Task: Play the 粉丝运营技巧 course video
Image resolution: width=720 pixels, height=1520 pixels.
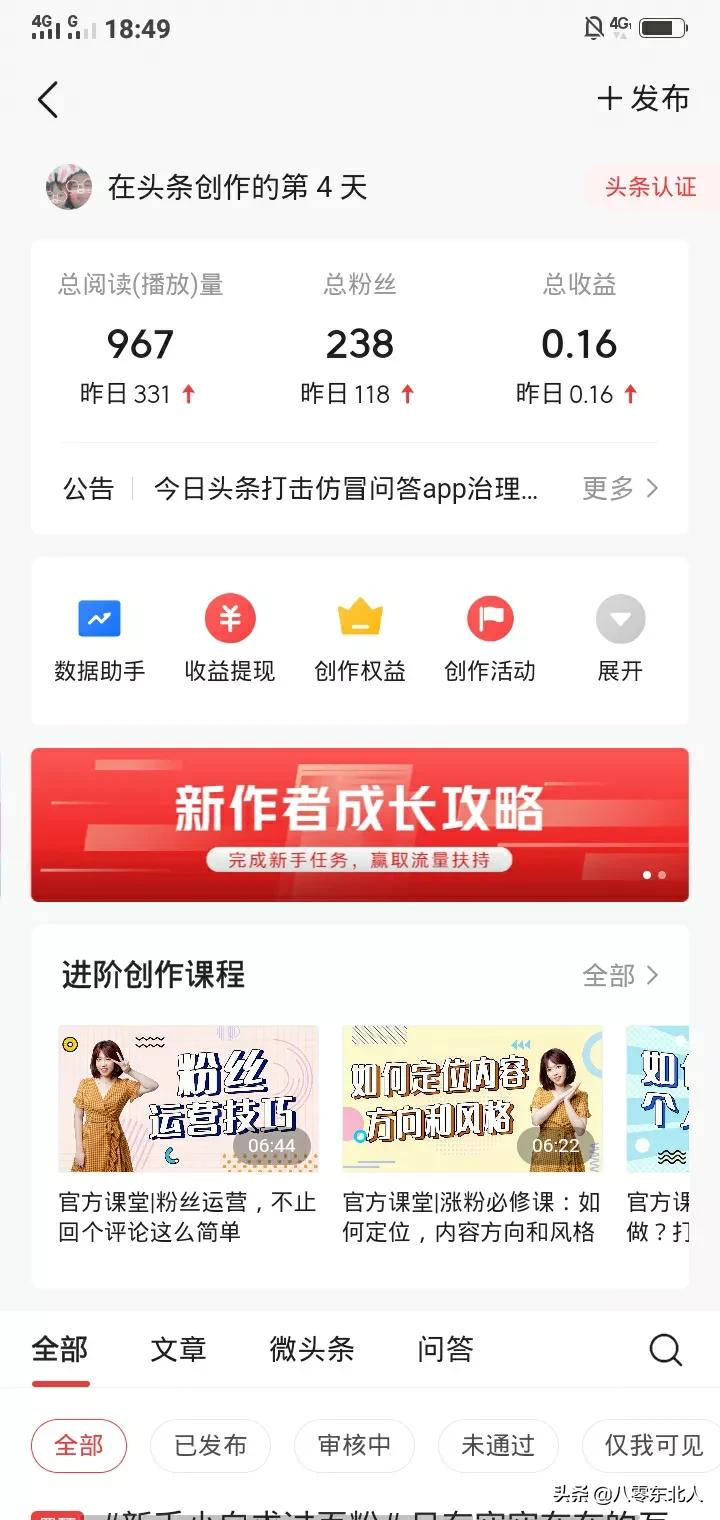Action: (188, 1098)
